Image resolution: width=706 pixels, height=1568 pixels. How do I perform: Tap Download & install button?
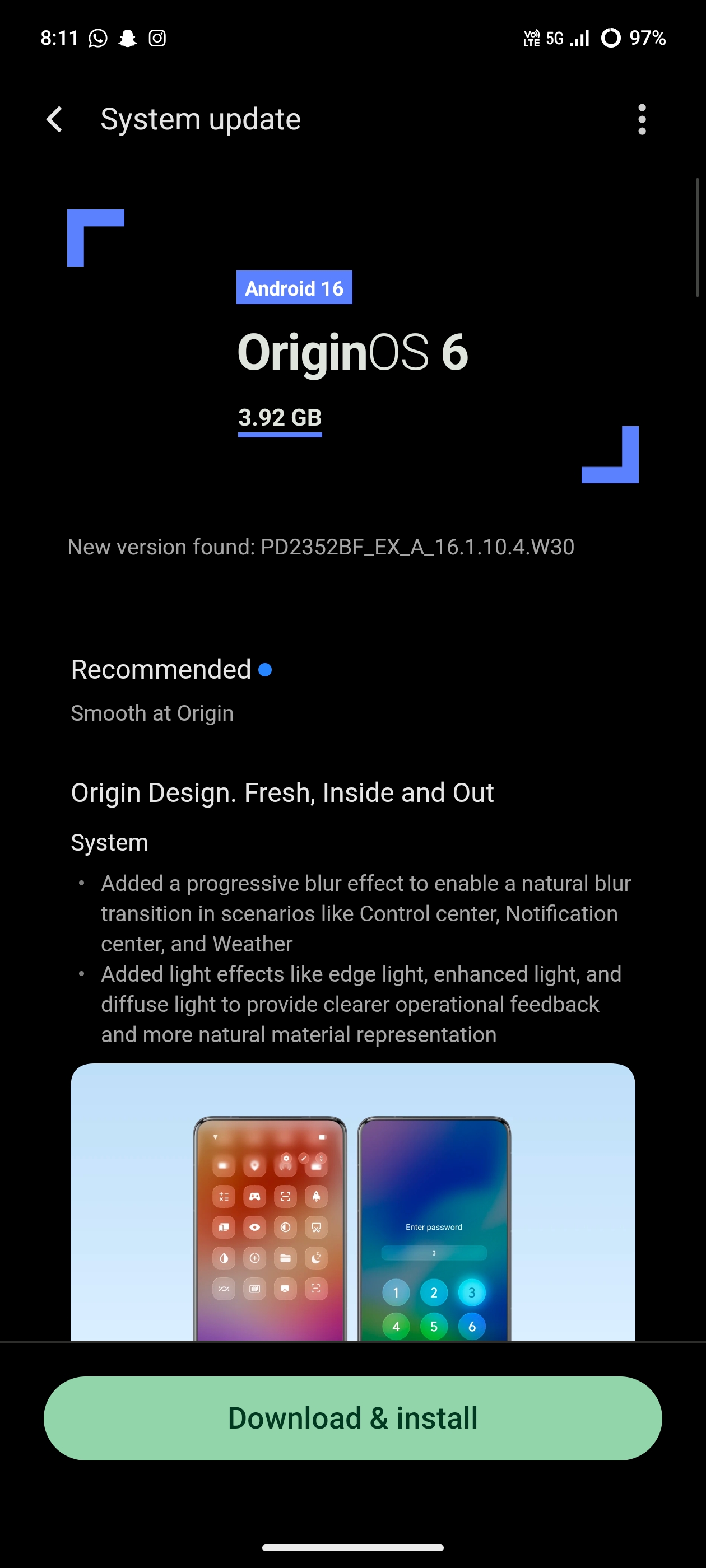coord(352,1418)
